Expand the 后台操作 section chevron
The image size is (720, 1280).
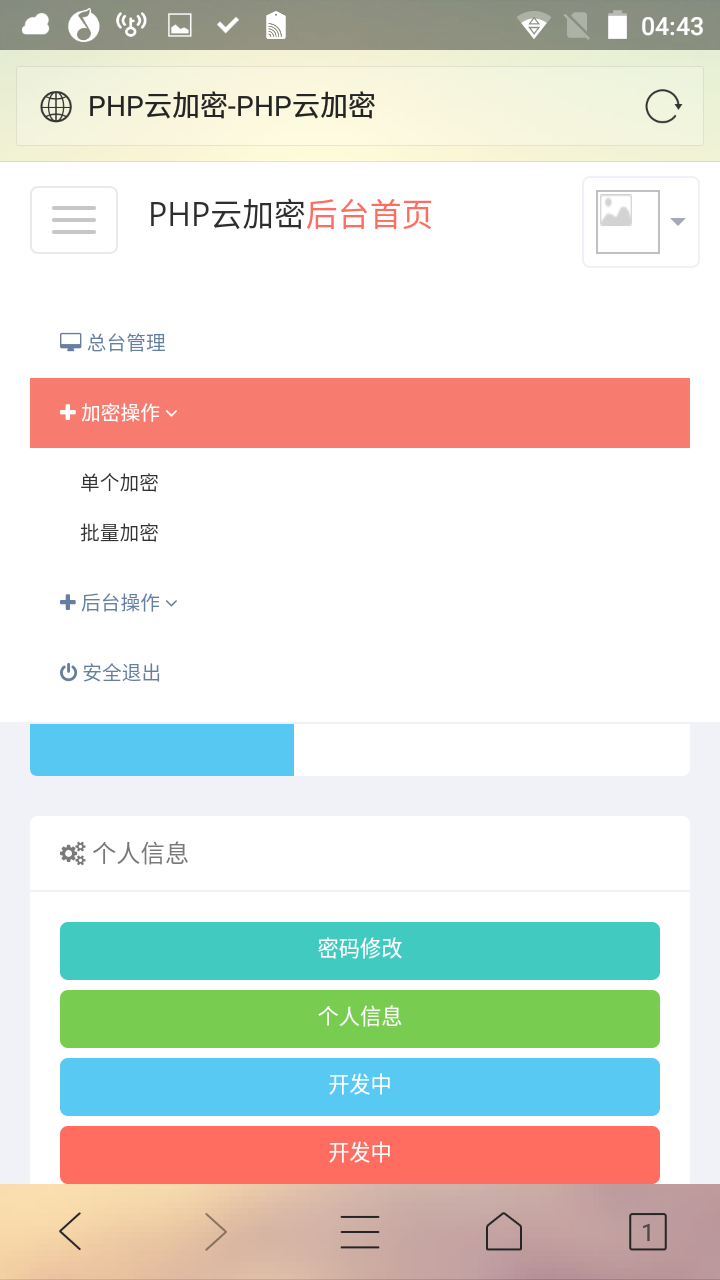[x=172, y=604]
